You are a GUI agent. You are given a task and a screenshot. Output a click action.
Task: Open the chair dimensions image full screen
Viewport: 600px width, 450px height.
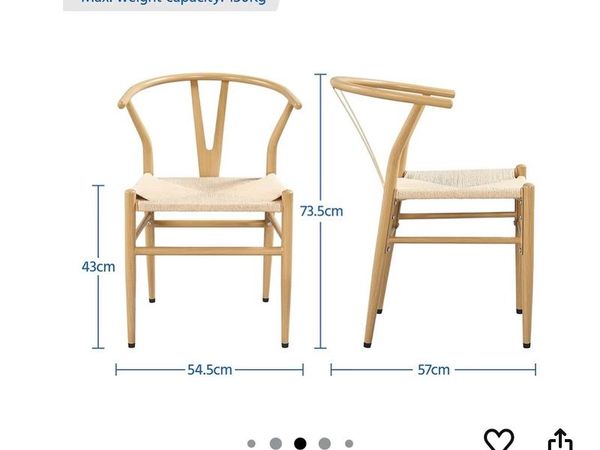(x=320, y=215)
